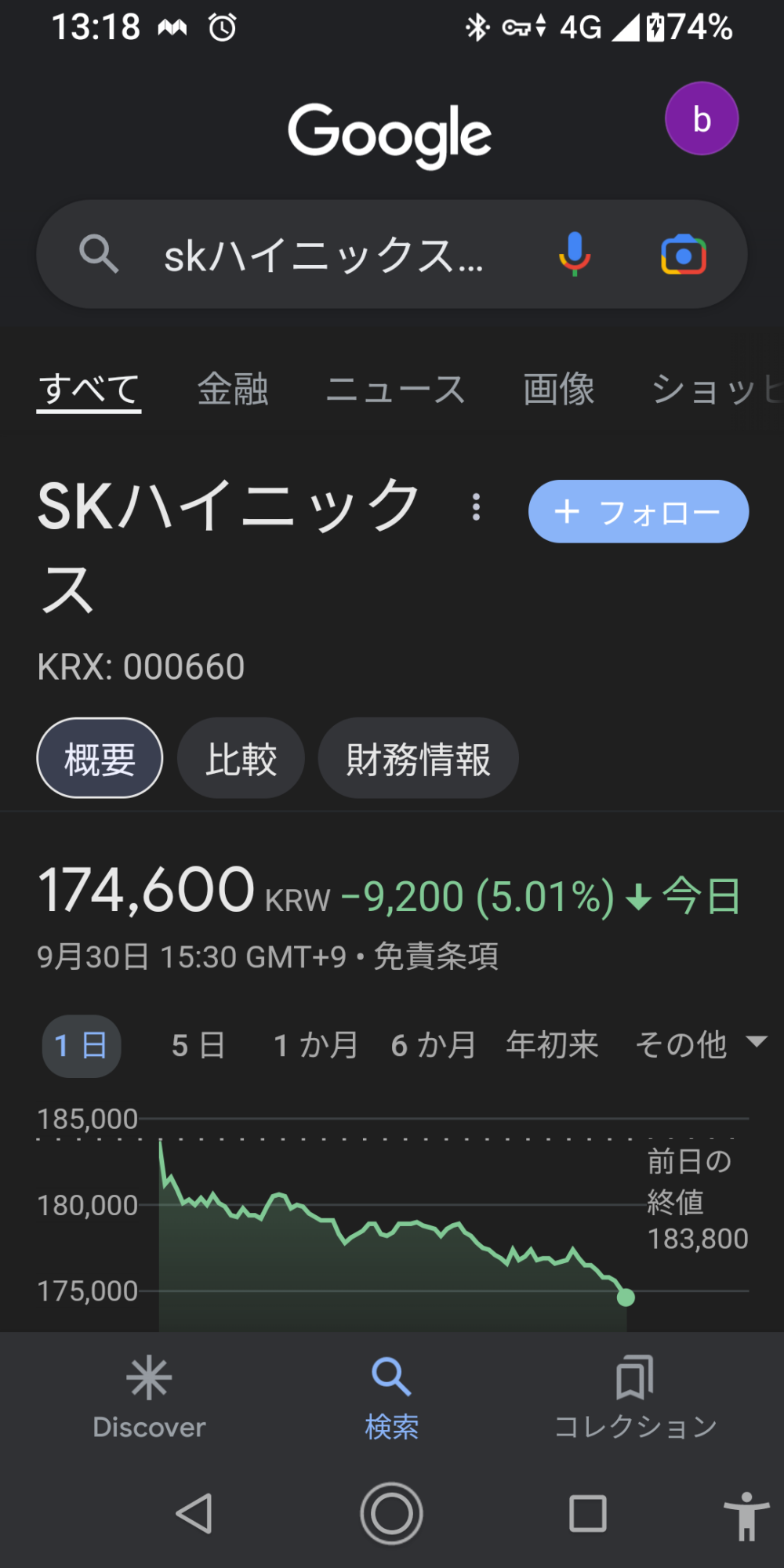Tap the system back button
The height and width of the screenshot is (1568, 784).
click(x=194, y=1513)
